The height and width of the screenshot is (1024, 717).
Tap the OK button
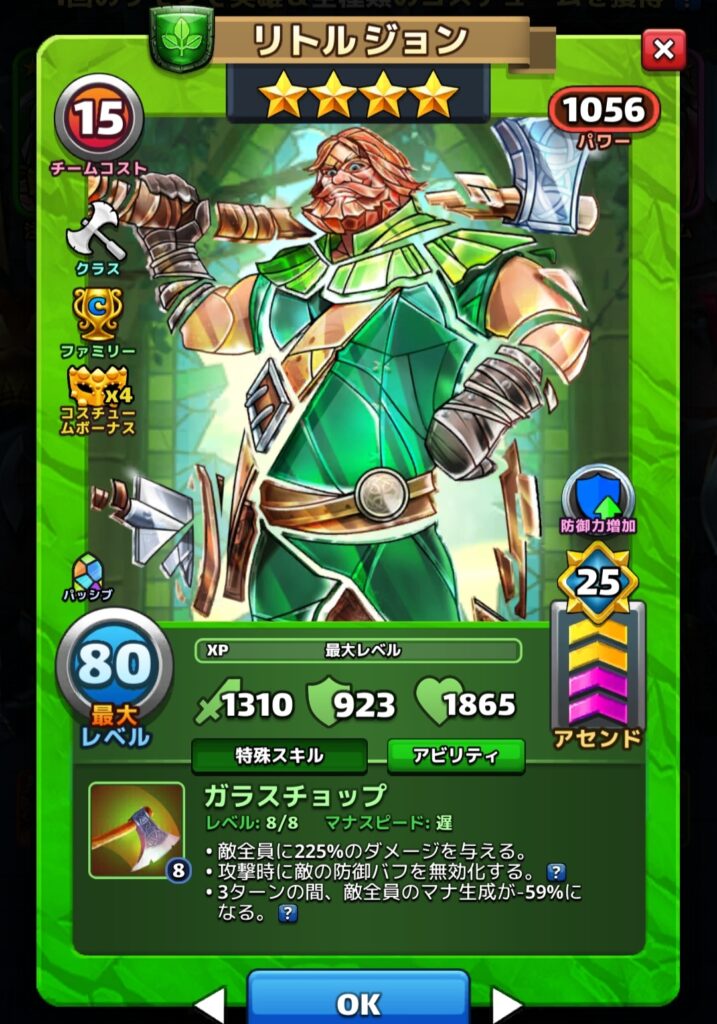point(358,1001)
